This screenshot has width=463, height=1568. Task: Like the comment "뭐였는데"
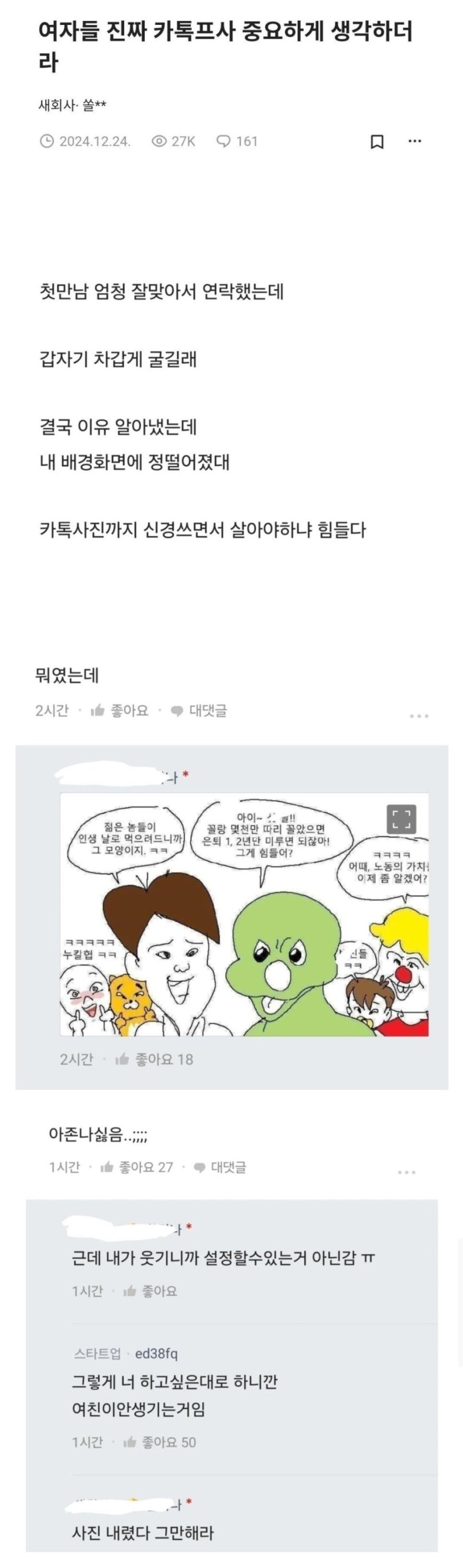click(x=119, y=711)
